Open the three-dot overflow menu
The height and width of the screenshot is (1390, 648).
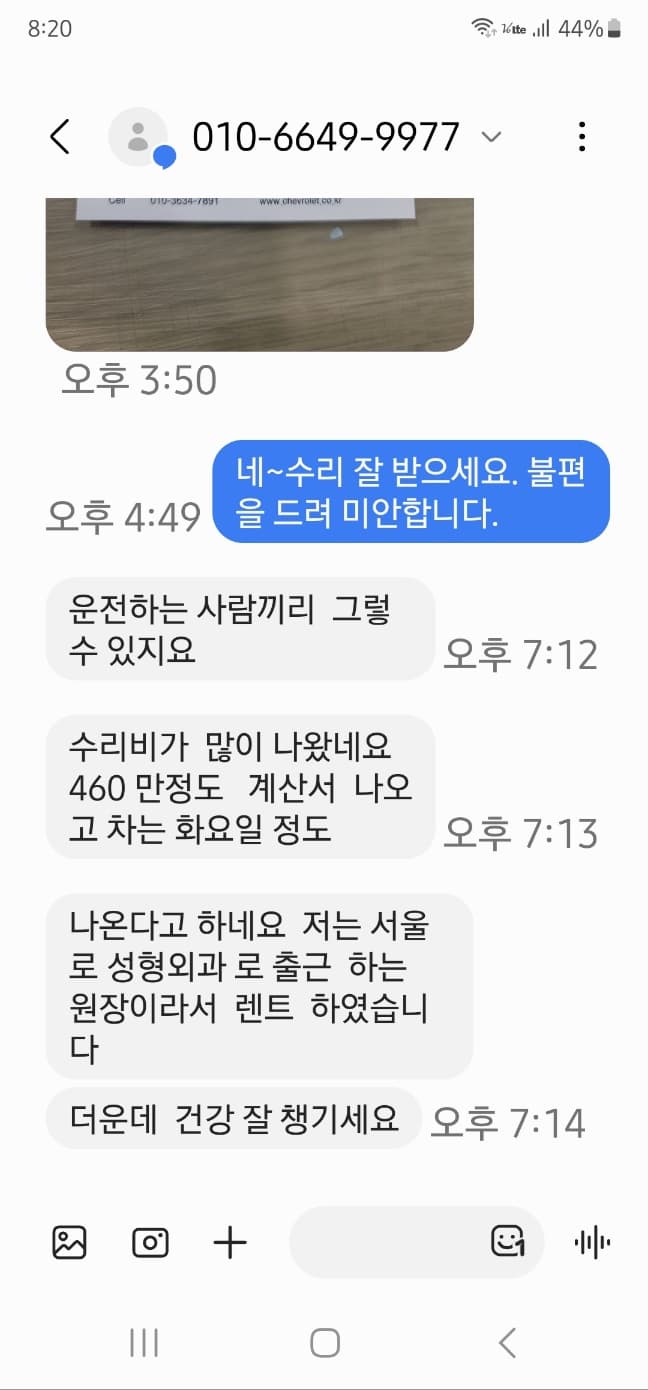point(582,137)
